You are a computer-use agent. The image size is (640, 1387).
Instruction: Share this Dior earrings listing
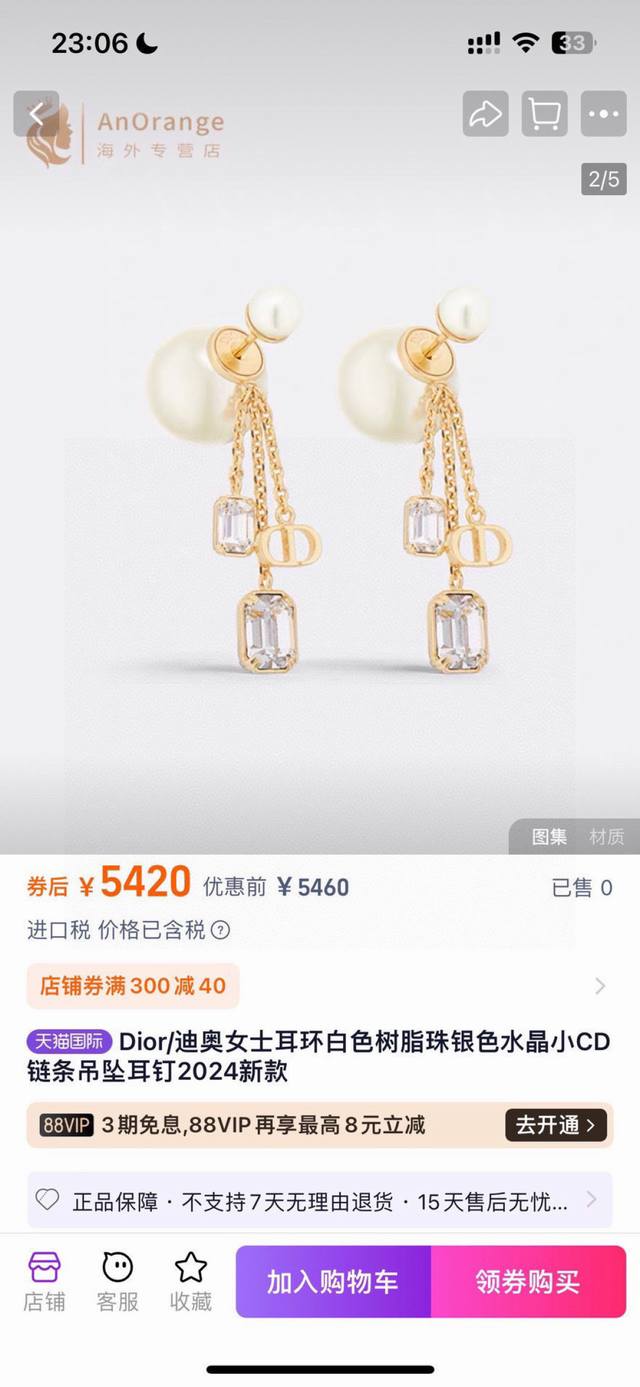coord(485,114)
